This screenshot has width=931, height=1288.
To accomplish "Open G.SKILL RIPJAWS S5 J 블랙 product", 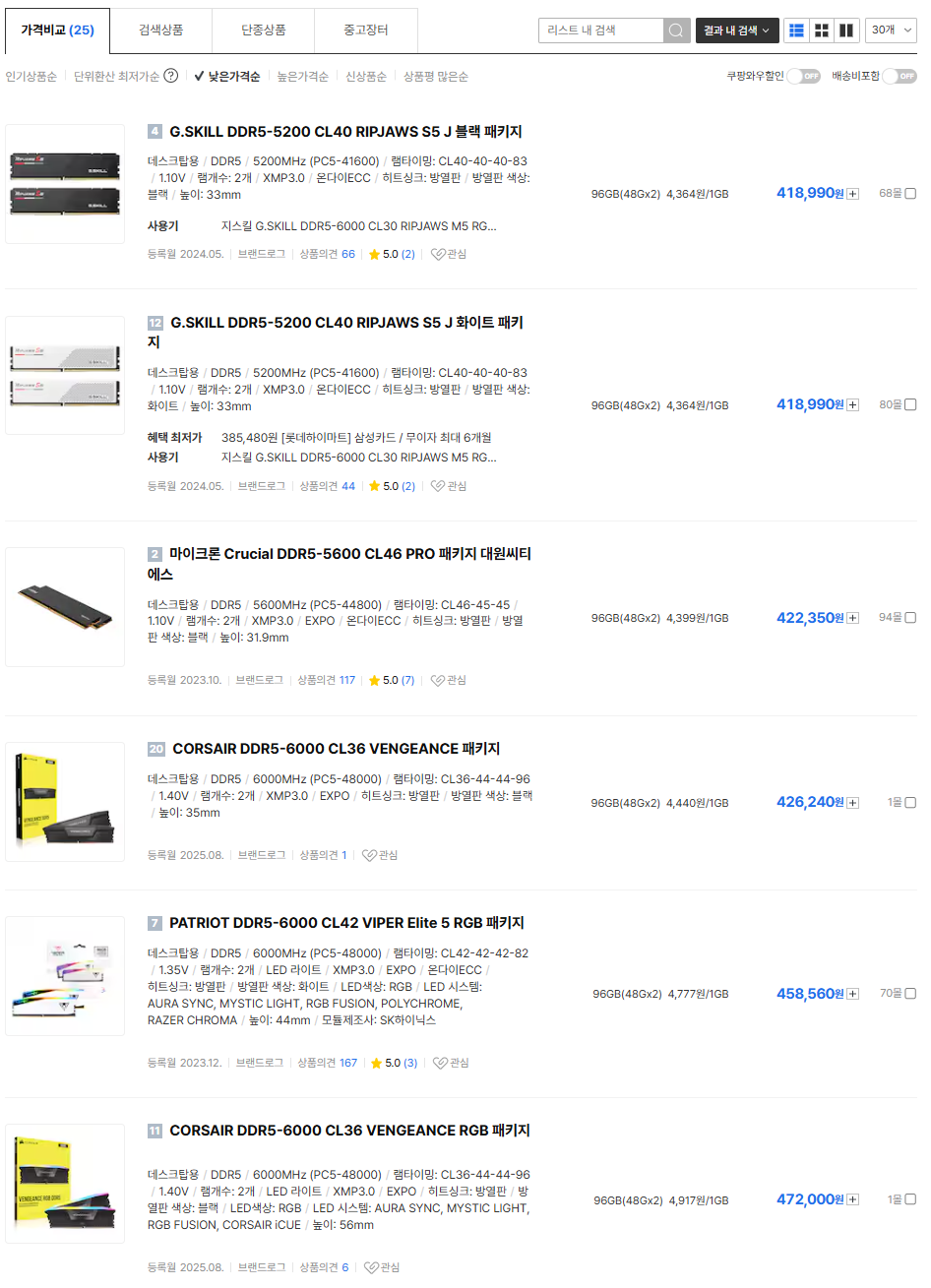I will pos(345,132).
